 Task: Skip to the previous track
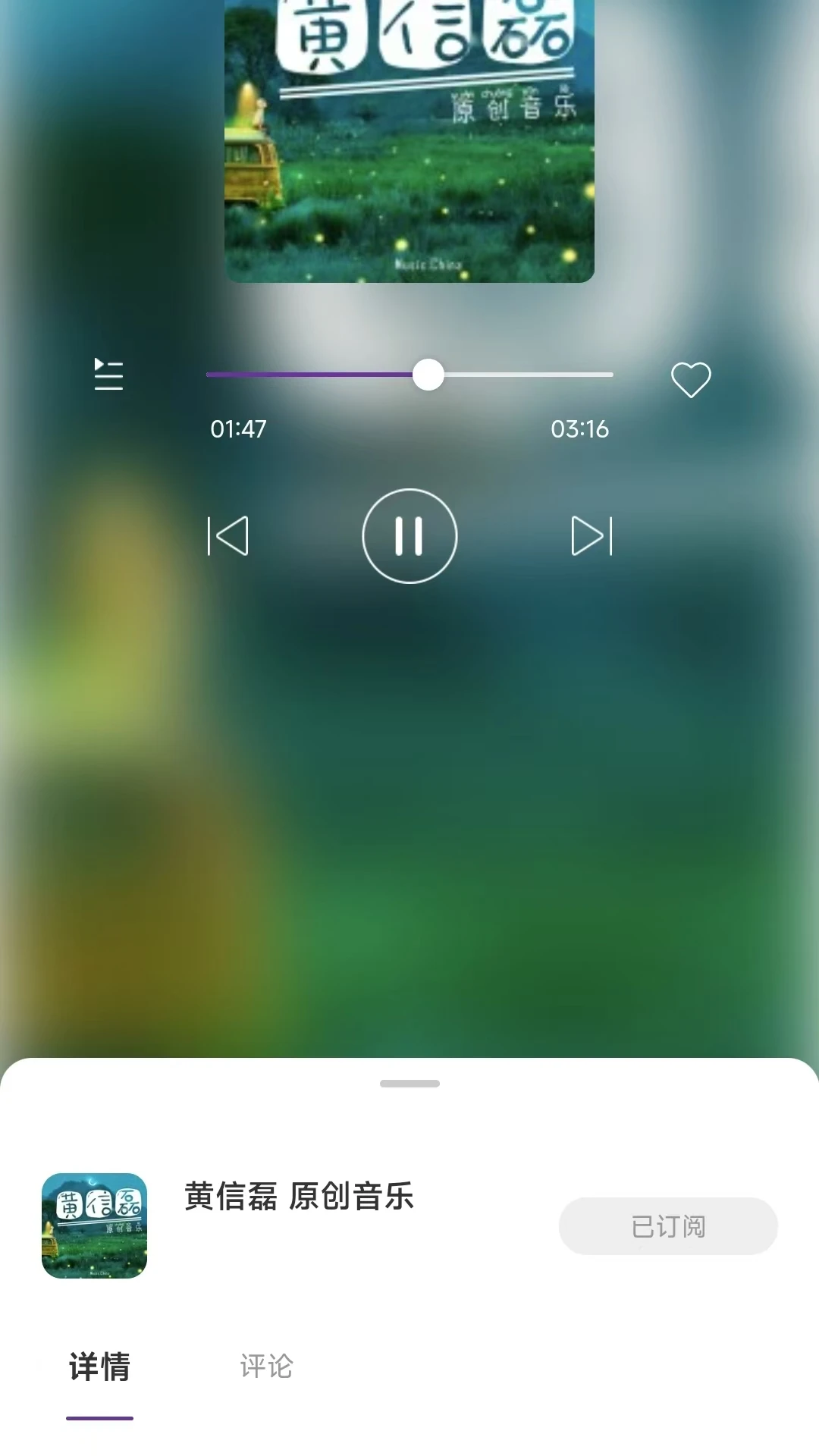(x=228, y=536)
